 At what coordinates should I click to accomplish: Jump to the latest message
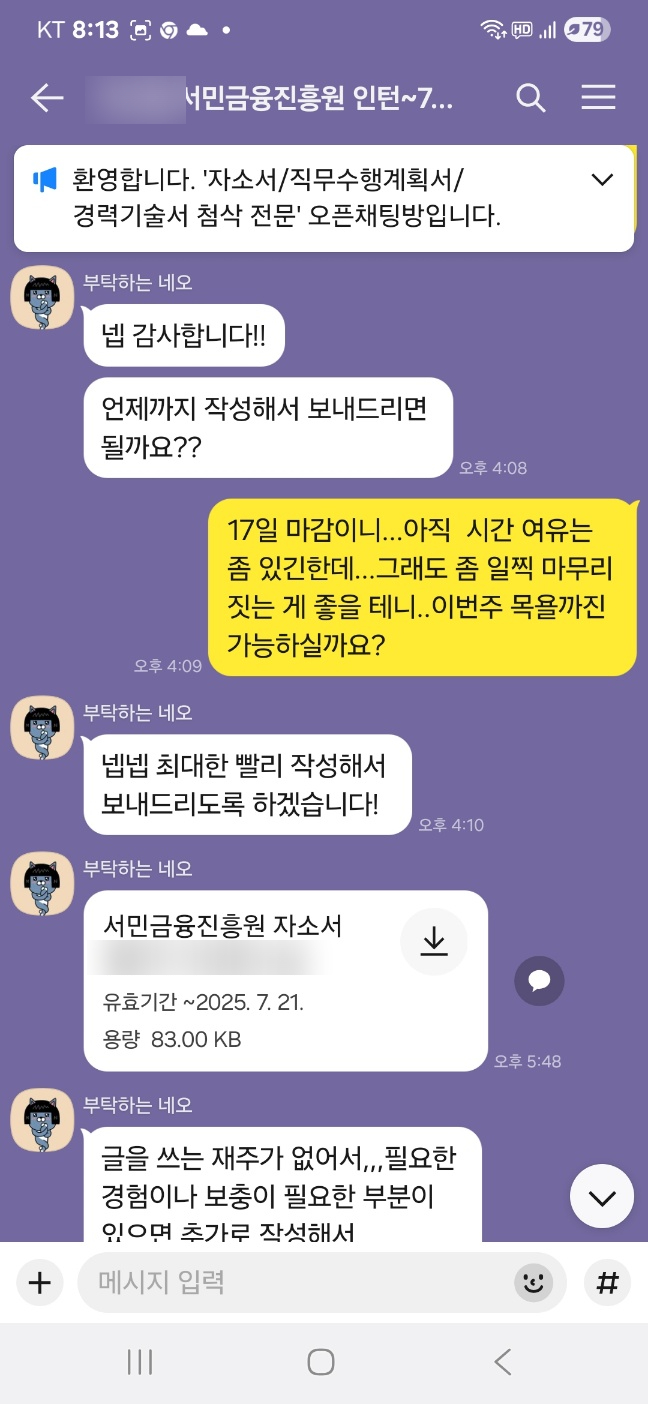(601, 1198)
